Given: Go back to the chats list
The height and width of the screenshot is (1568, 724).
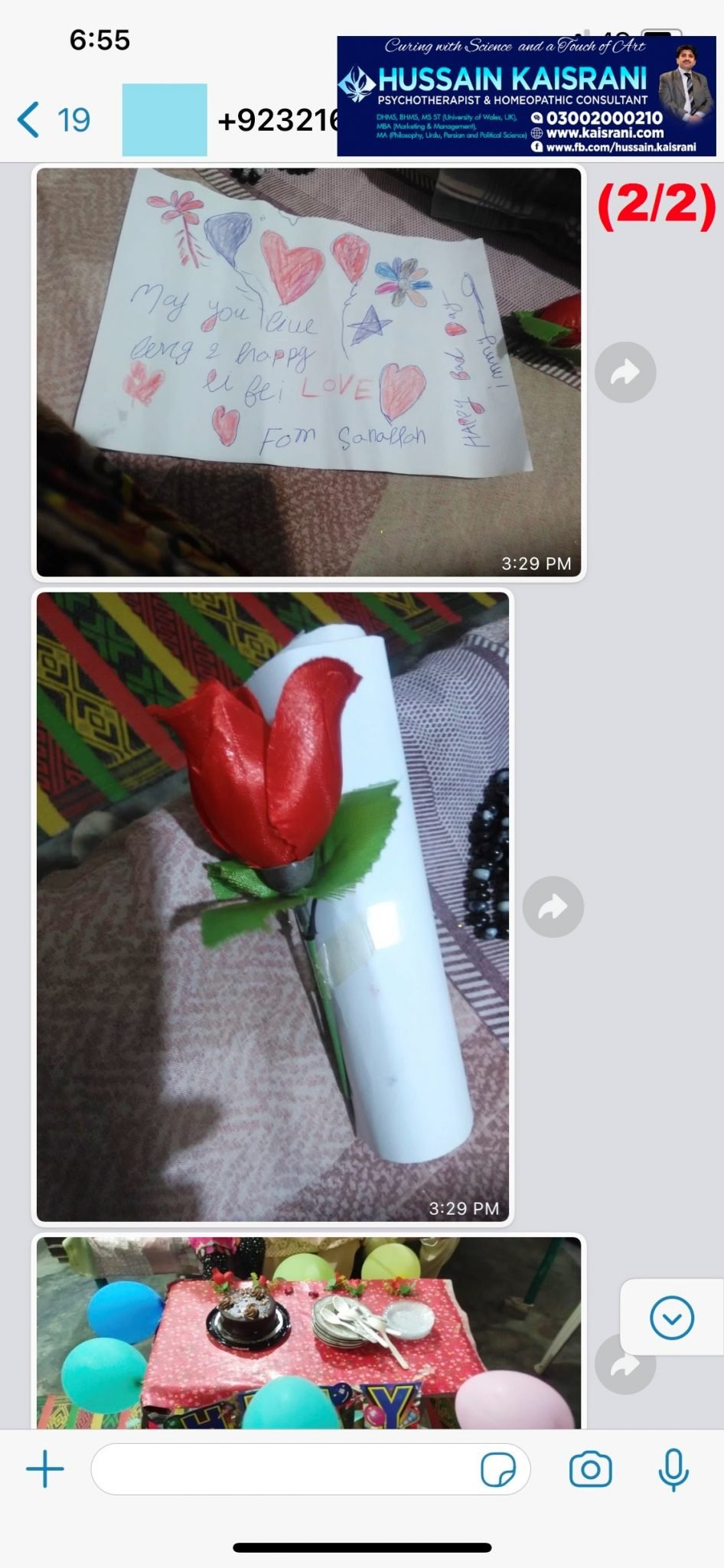Looking at the screenshot, I should click(53, 120).
